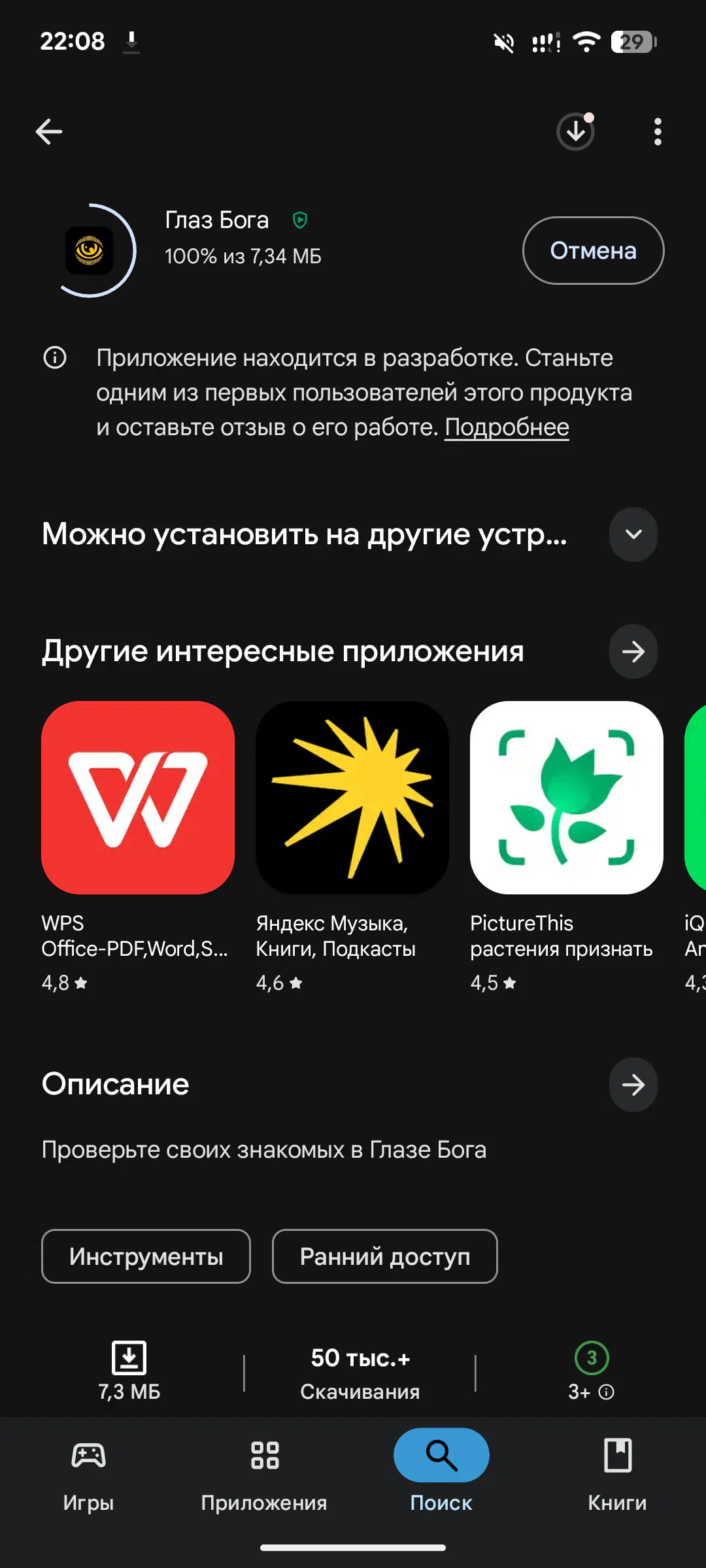Open the full Описание via its arrow
This screenshot has height=1568, width=706.
tap(633, 1085)
